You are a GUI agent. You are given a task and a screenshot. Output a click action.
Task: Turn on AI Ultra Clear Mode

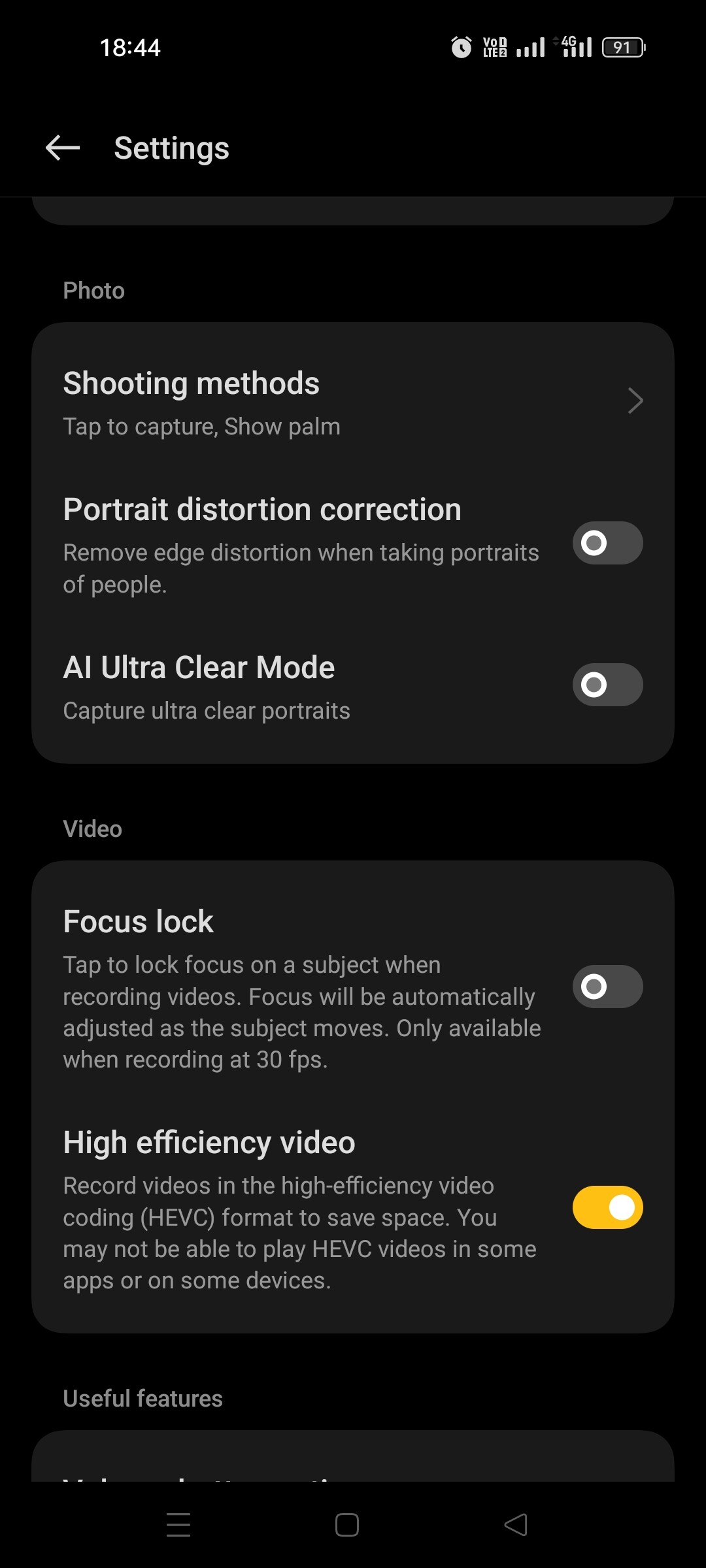(x=607, y=685)
